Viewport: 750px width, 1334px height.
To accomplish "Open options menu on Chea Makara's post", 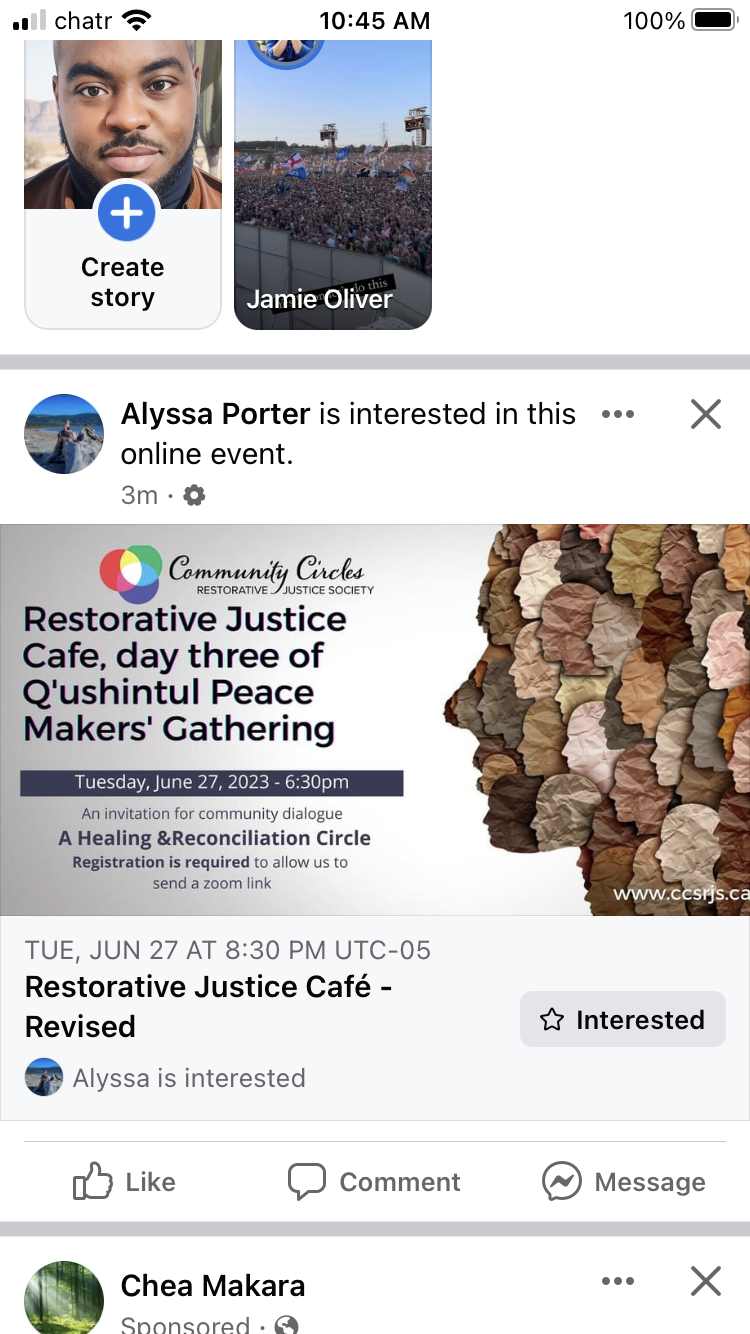I will (618, 1281).
